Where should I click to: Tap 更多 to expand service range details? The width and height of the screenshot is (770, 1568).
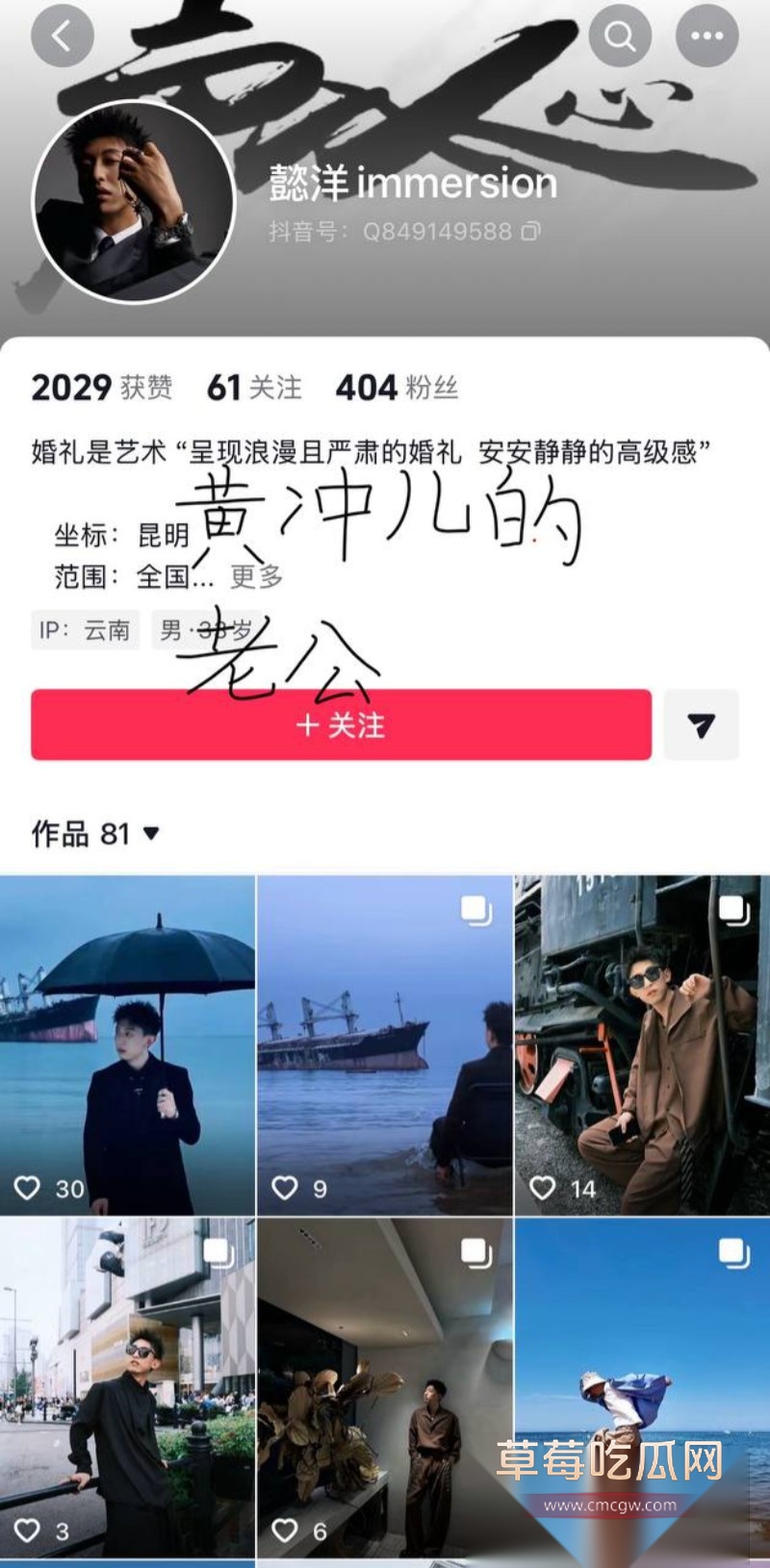tap(254, 577)
